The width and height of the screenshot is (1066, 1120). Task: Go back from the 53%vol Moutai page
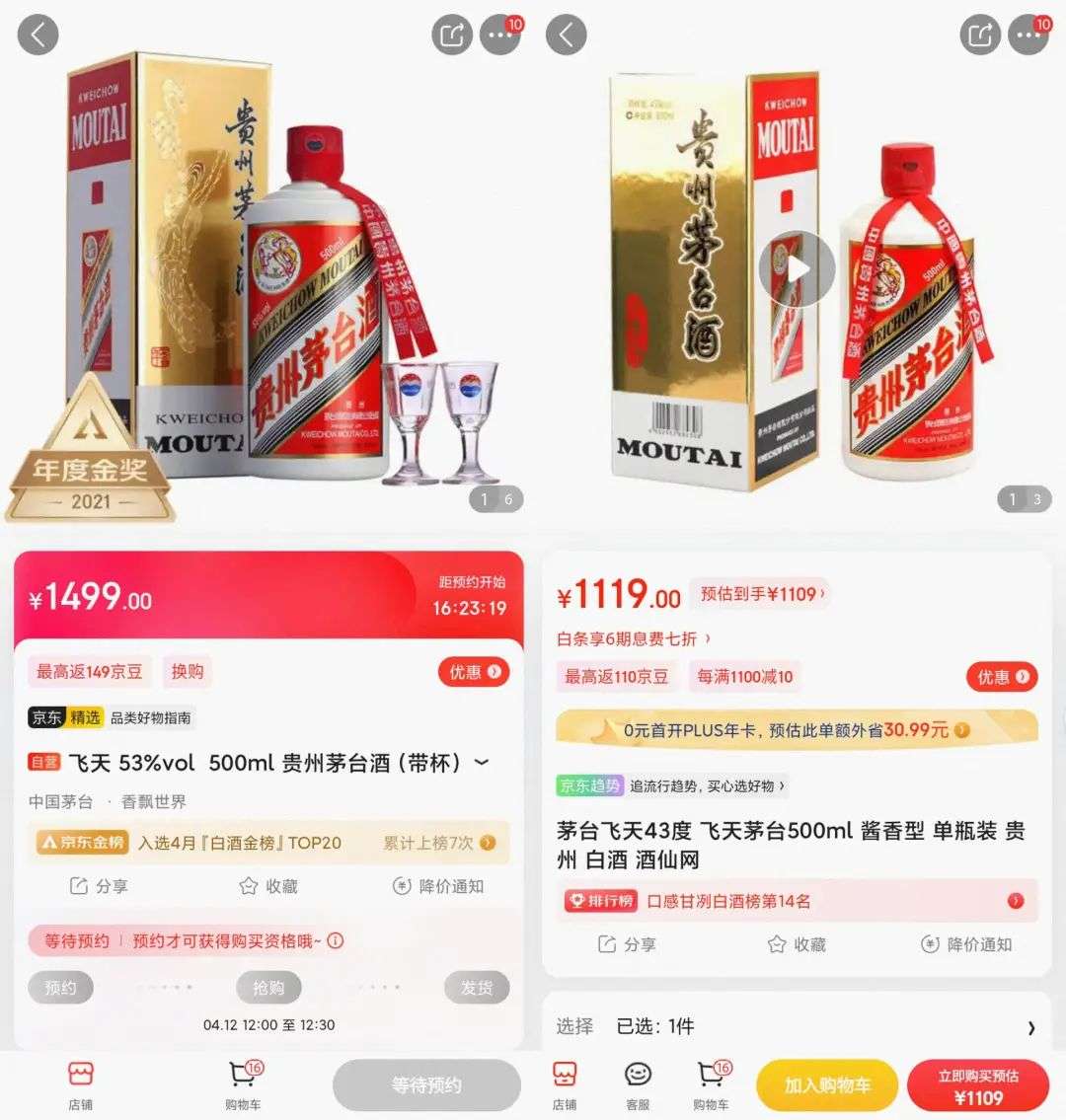[x=38, y=36]
